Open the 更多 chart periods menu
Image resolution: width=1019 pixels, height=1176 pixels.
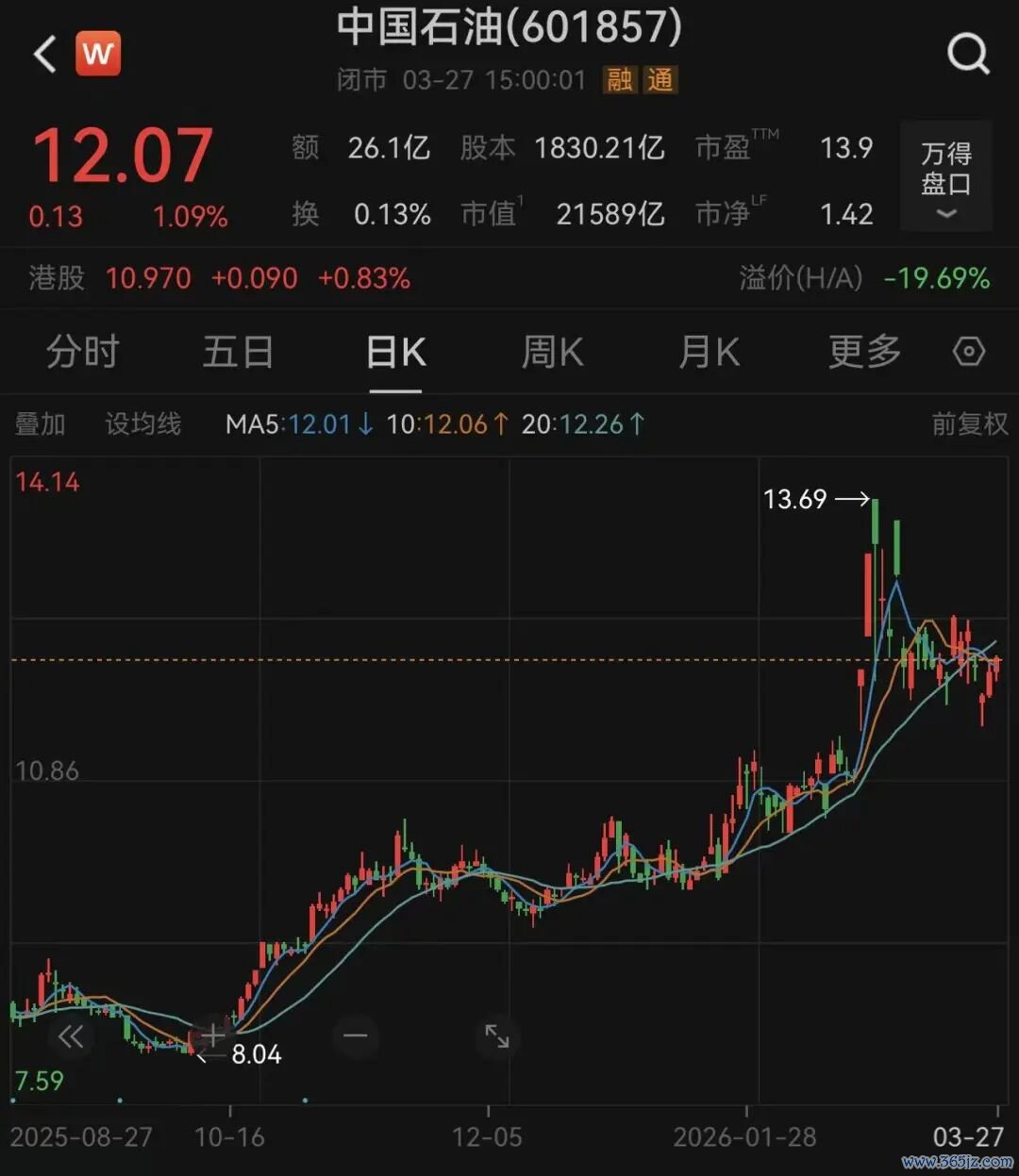pyautogui.click(x=864, y=352)
